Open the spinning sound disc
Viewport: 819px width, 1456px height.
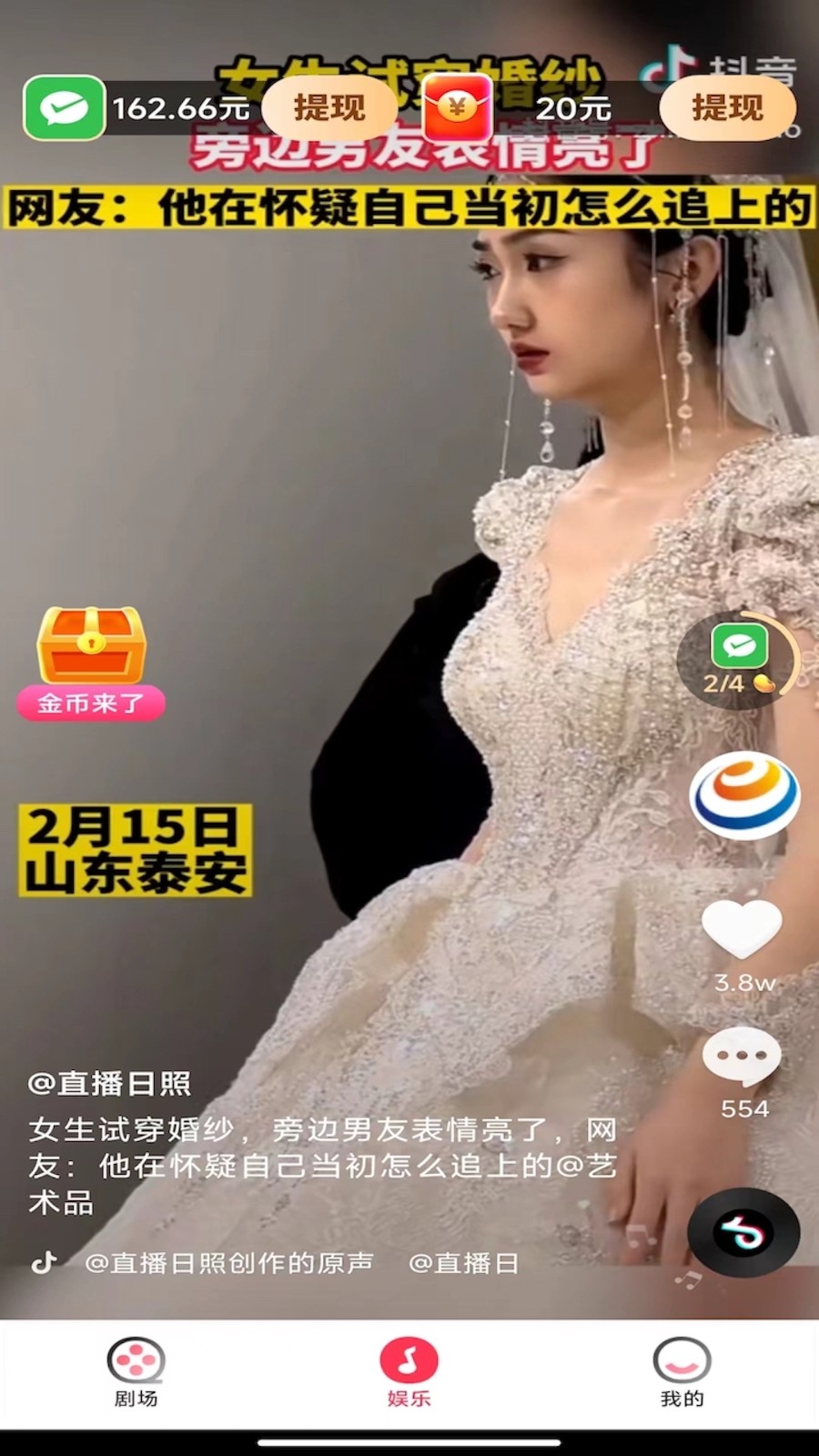[x=743, y=1233]
